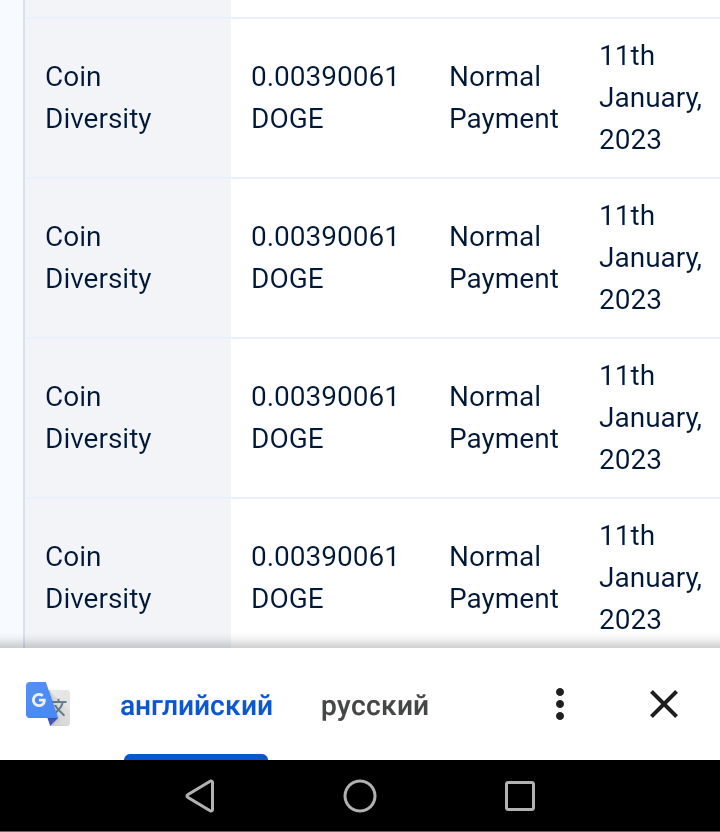Select the английский language tab
Screen dimensions: 720x832
pos(196,706)
